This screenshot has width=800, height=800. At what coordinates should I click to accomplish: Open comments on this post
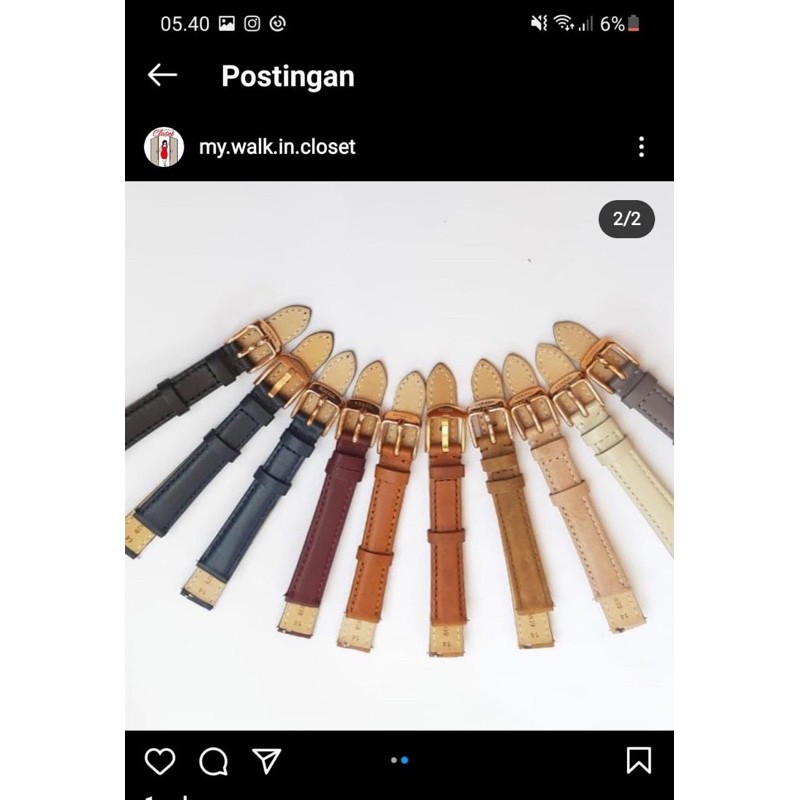pyautogui.click(x=213, y=761)
